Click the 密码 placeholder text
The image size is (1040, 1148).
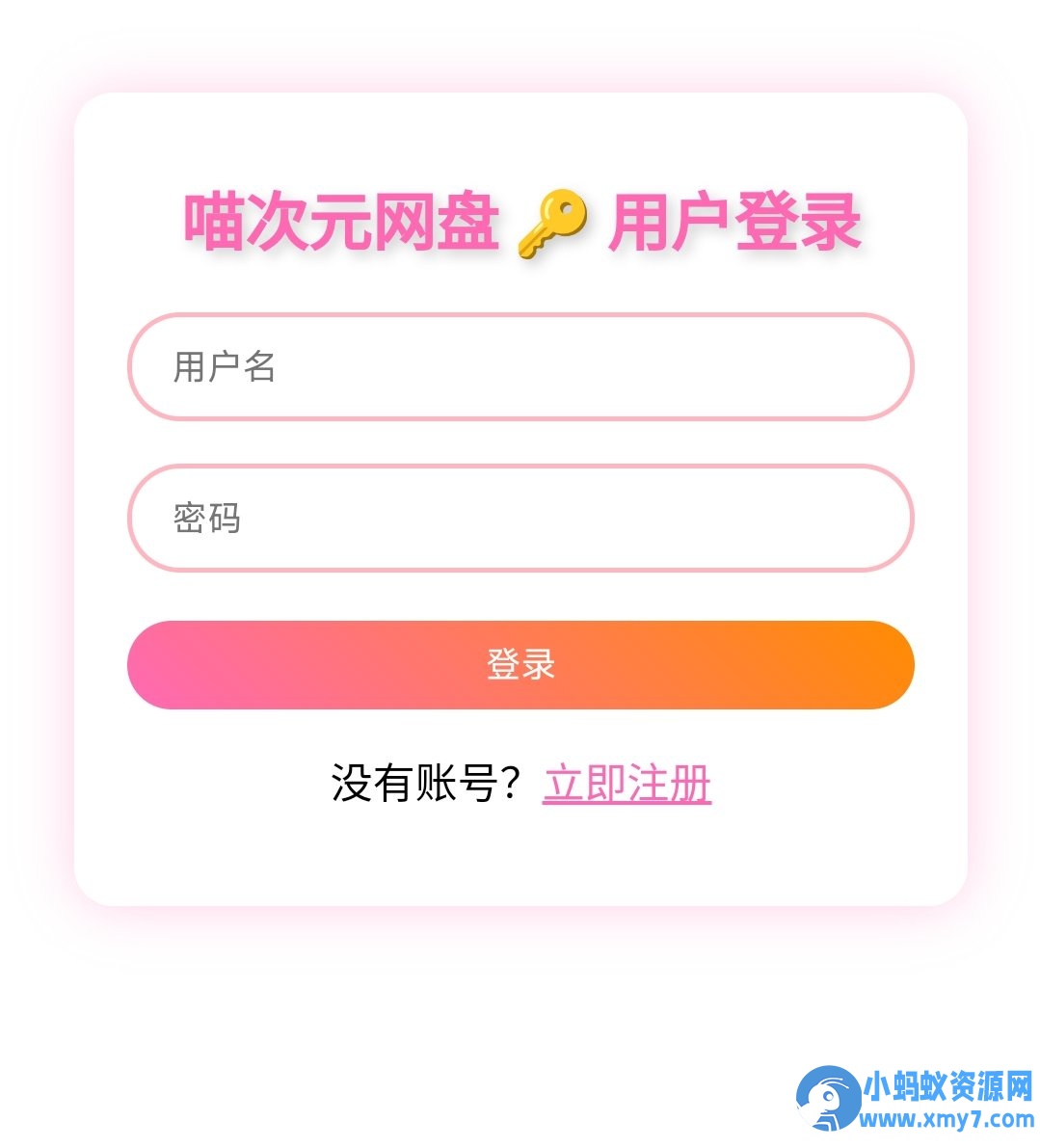[x=207, y=519]
